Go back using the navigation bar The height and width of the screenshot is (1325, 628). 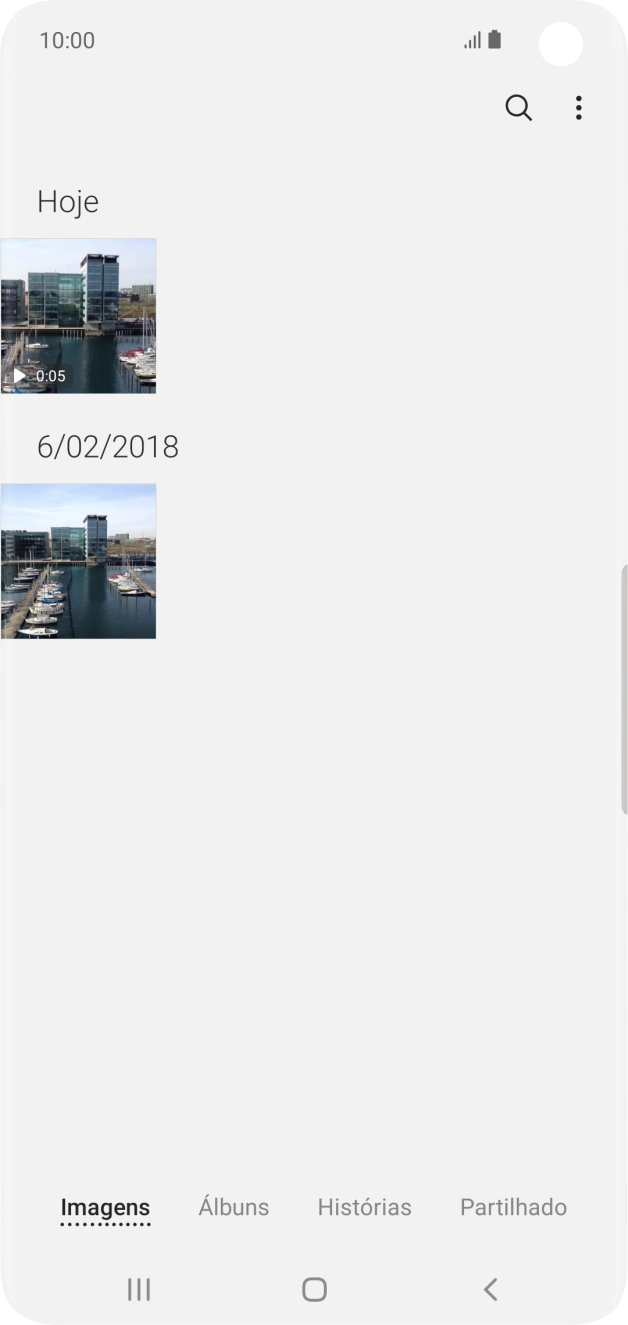click(x=490, y=1289)
